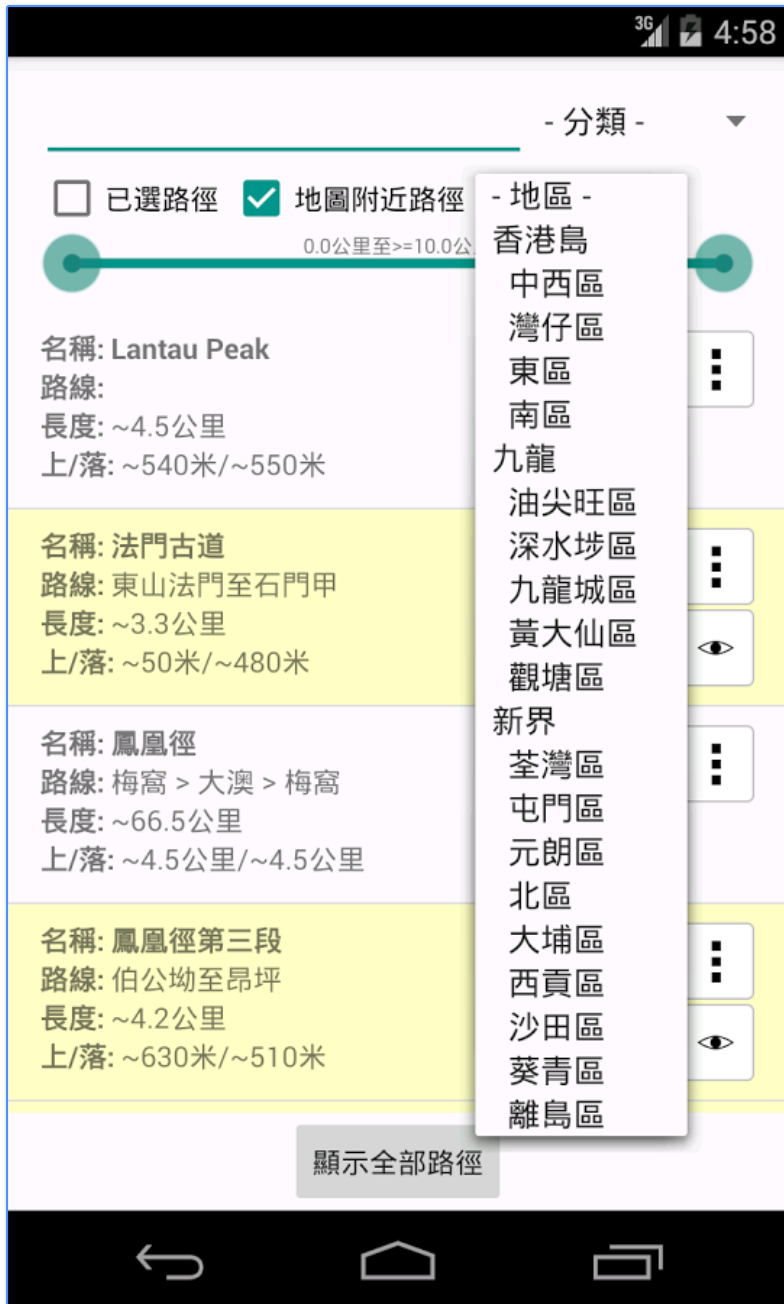784x1304 pixels.
Task: Choose 西貢區 district option
Action: tap(556, 983)
